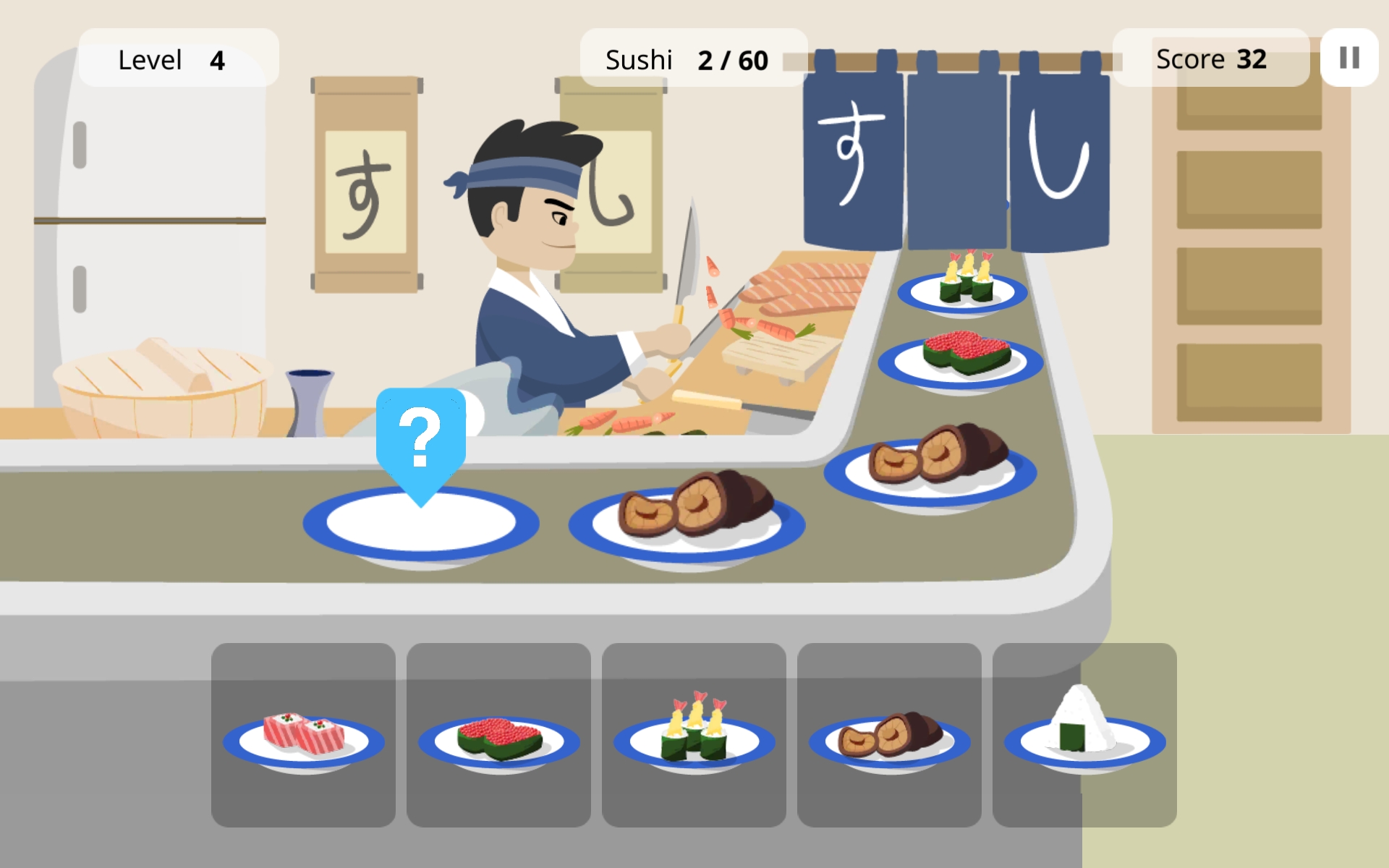Select the pink tuna roll answer plate
Screen dimensions: 1389x868
coord(303,736)
